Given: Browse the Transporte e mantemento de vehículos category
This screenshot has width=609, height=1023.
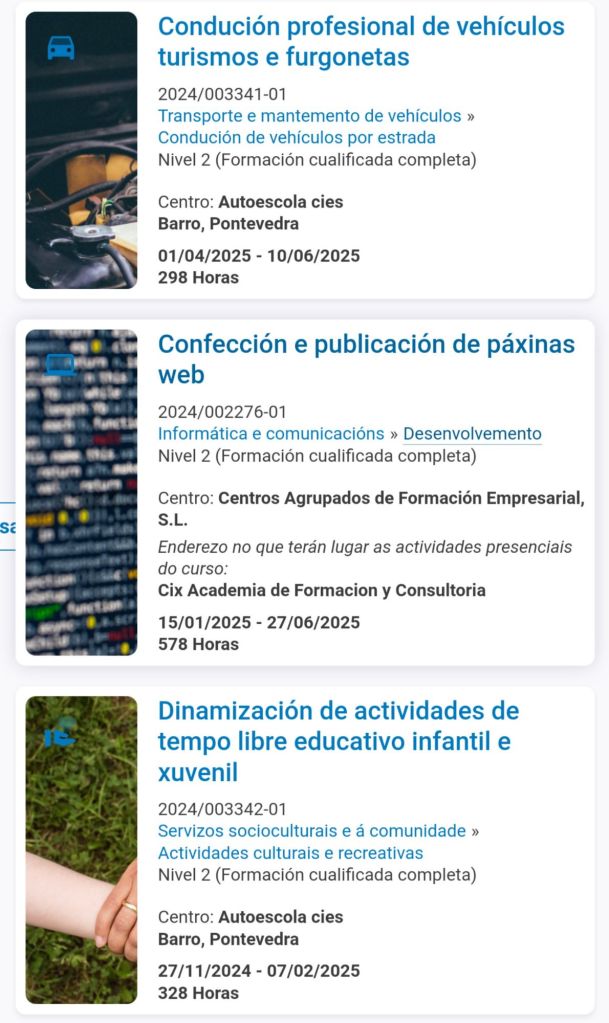Looking at the screenshot, I should coord(309,116).
